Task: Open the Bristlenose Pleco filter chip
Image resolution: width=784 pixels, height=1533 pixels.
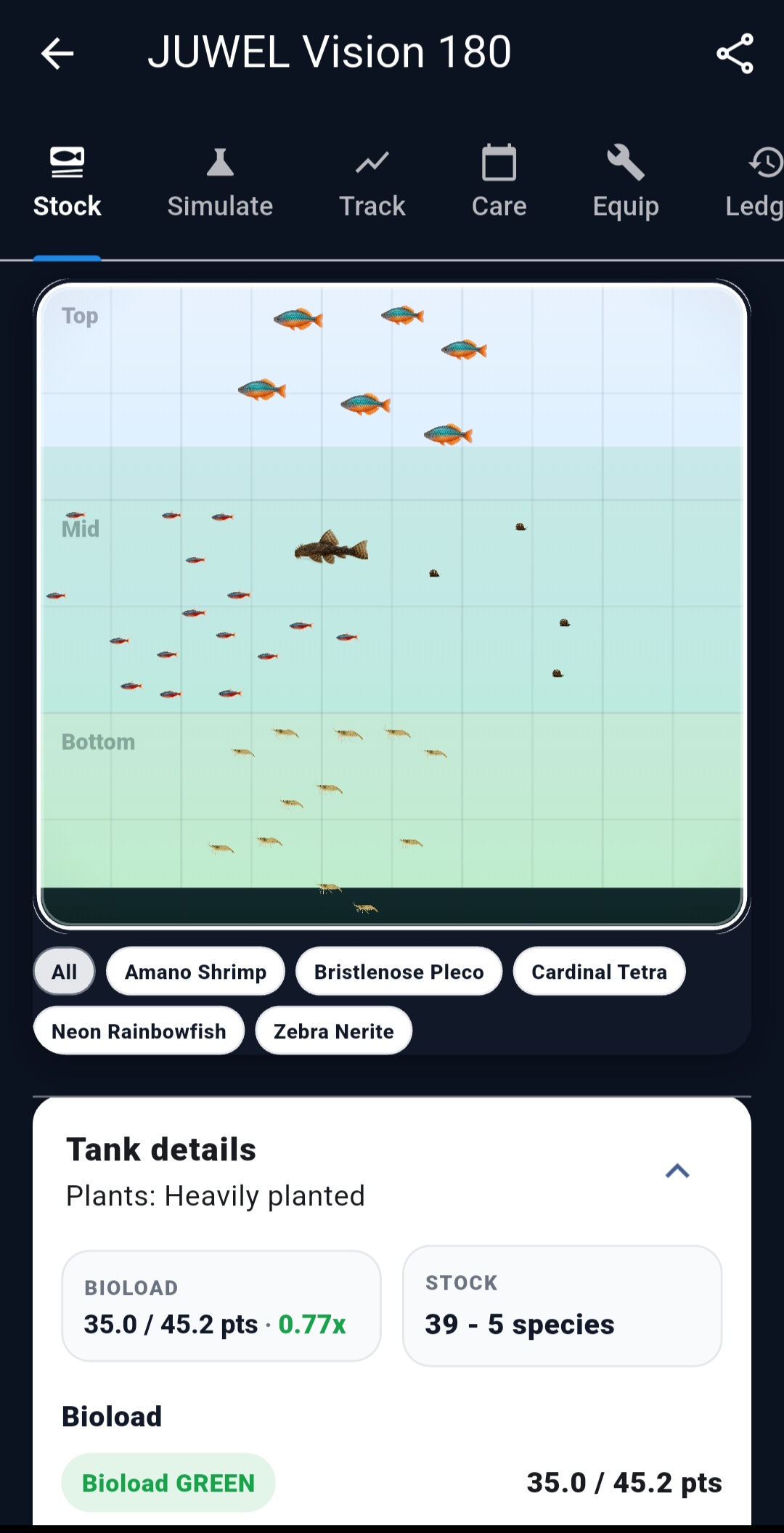Action: tap(399, 971)
